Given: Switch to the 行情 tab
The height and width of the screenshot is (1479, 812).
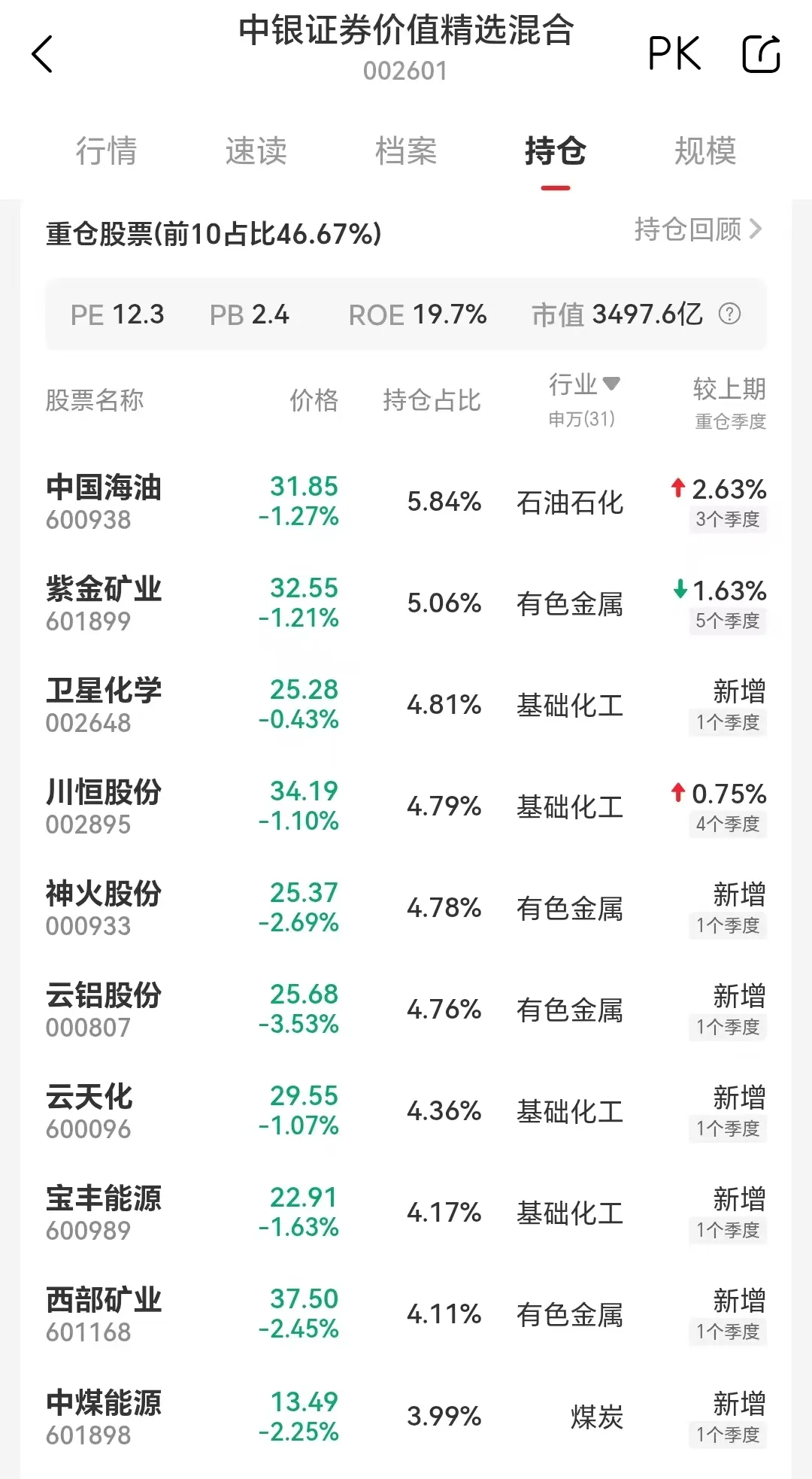Looking at the screenshot, I should pos(106,150).
